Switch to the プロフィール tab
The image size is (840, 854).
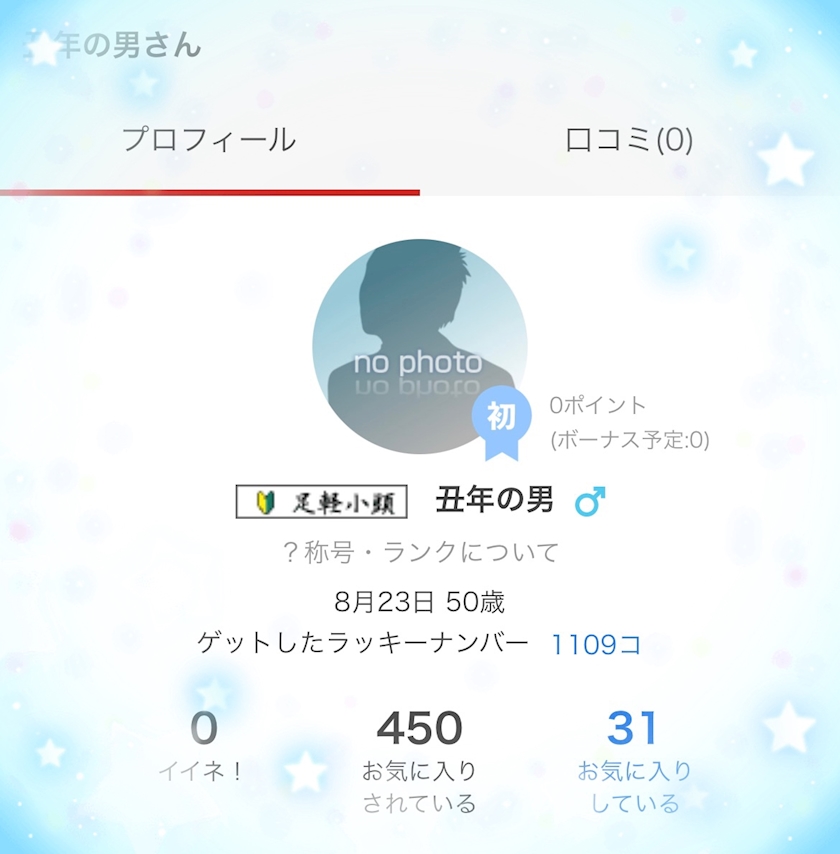(209, 140)
